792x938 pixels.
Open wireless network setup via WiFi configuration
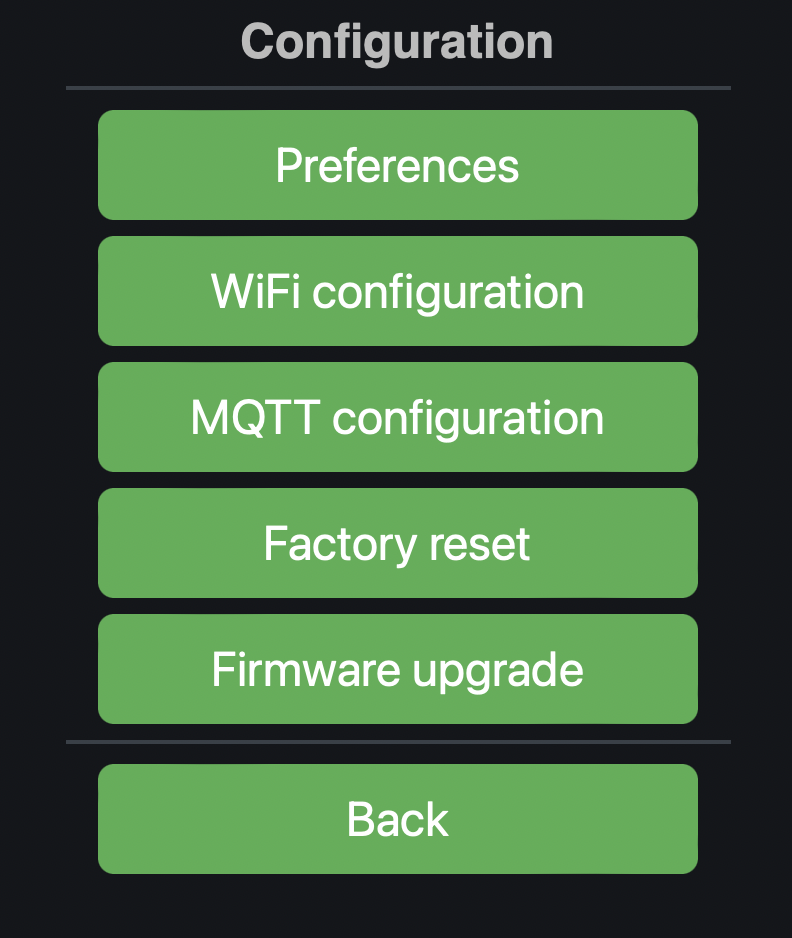pos(396,291)
